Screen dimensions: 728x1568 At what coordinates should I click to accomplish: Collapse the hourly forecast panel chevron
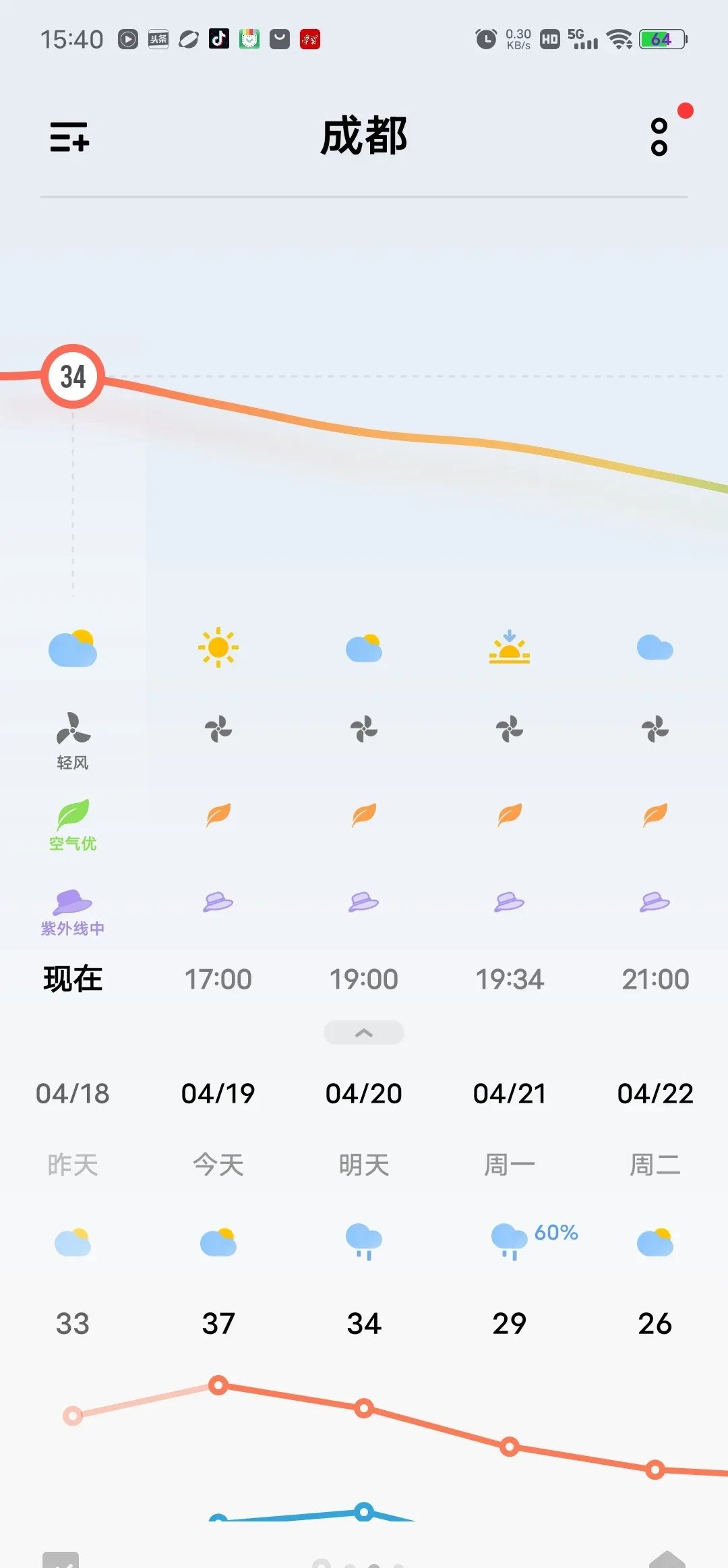(364, 1032)
